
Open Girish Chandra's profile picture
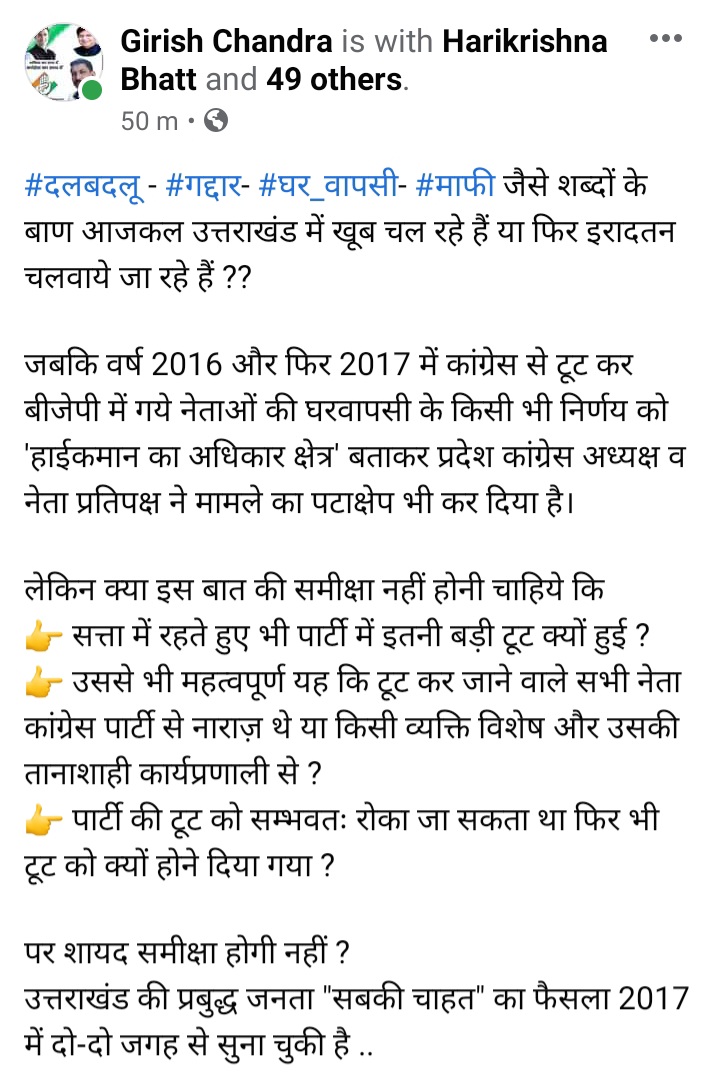point(63,61)
